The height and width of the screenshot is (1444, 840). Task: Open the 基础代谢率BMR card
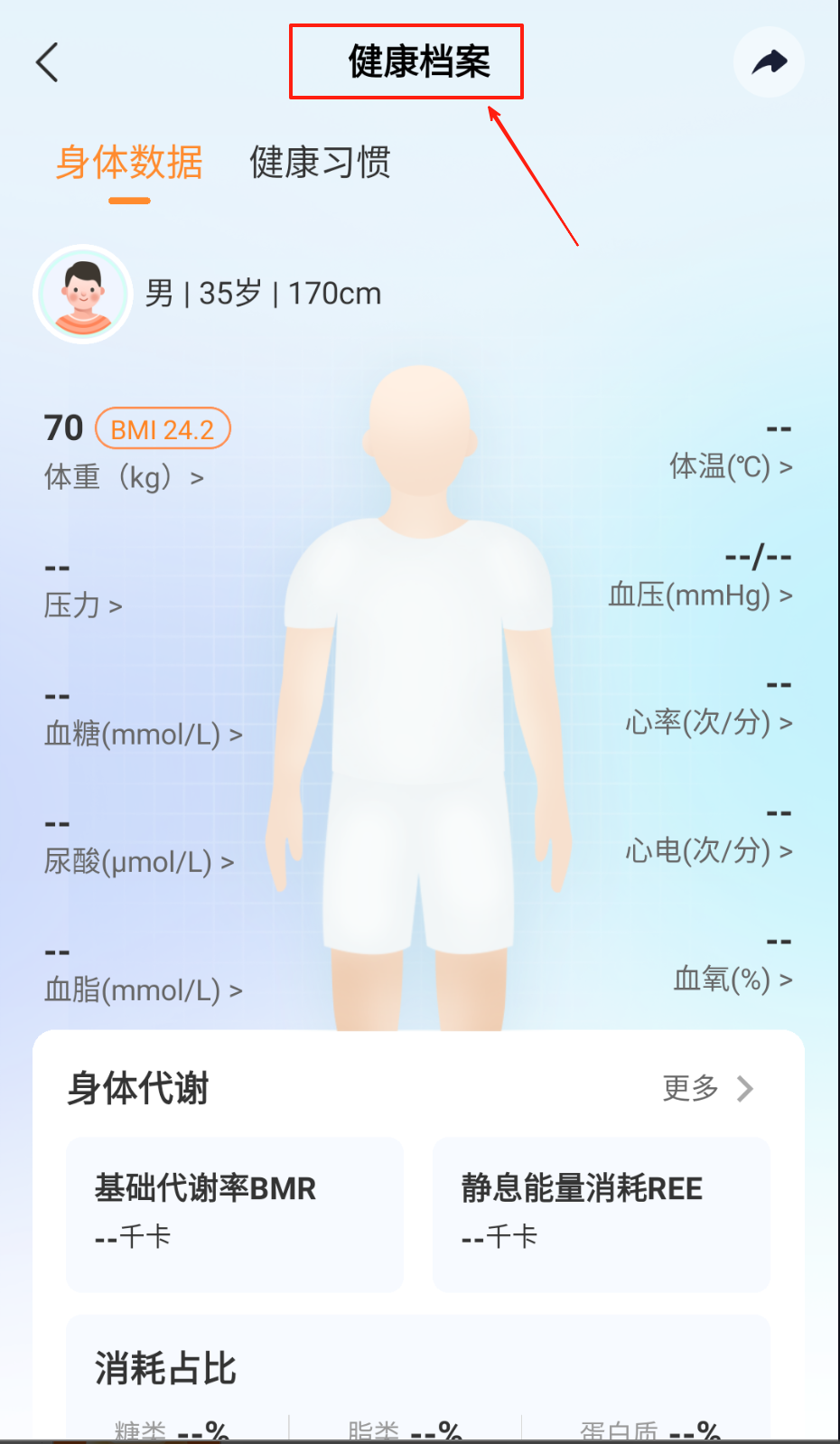click(235, 1214)
